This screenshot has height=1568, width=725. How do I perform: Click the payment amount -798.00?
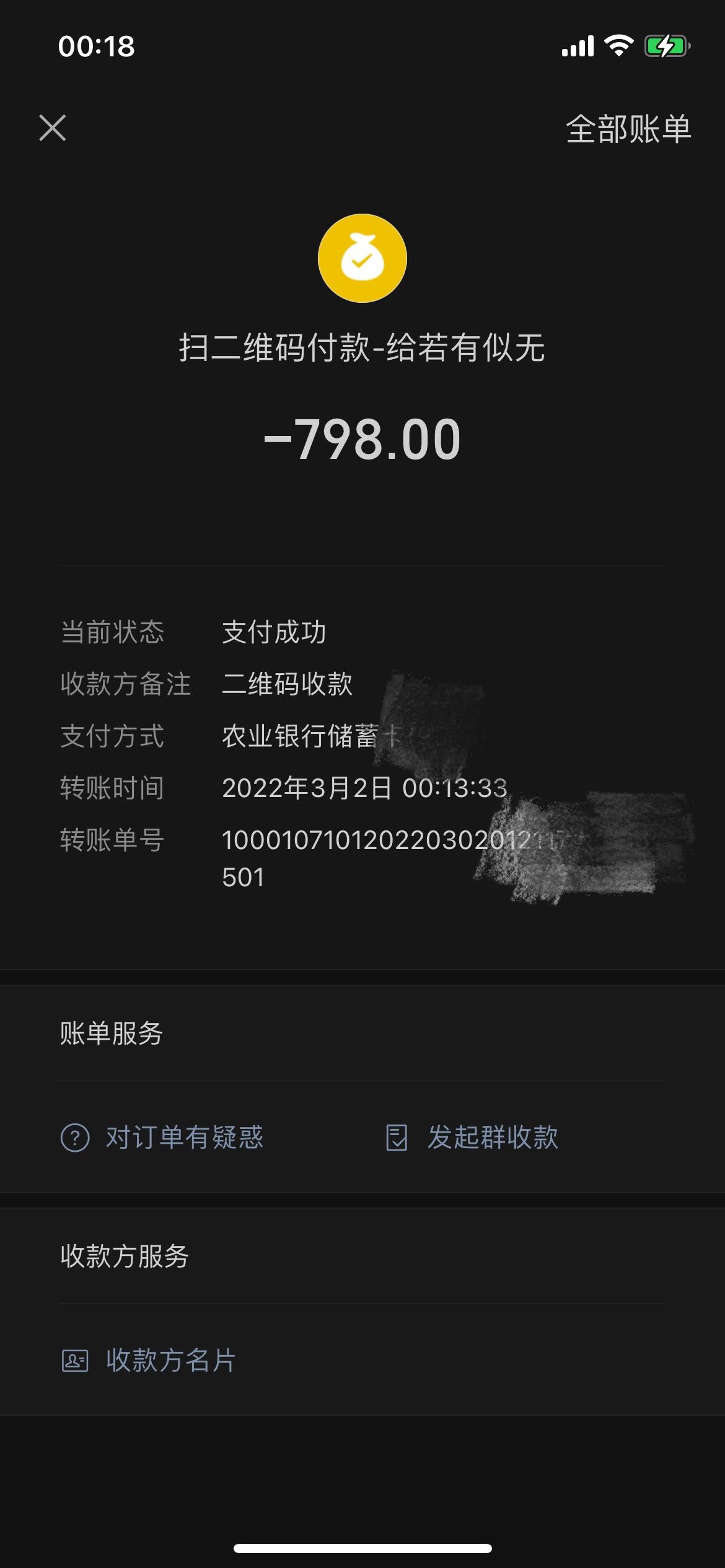(361, 440)
